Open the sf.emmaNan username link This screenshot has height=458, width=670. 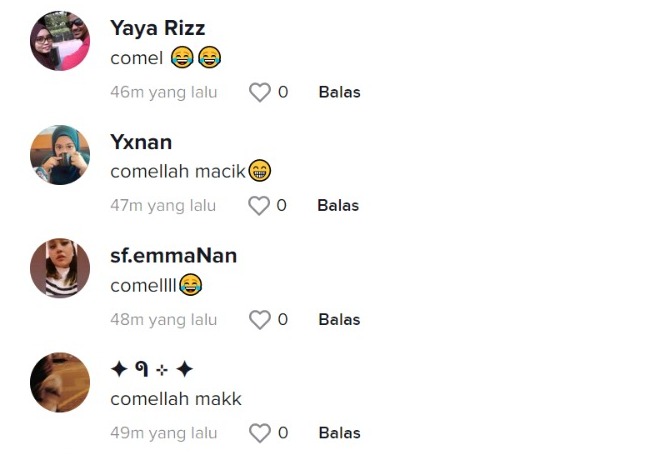click(173, 255)
